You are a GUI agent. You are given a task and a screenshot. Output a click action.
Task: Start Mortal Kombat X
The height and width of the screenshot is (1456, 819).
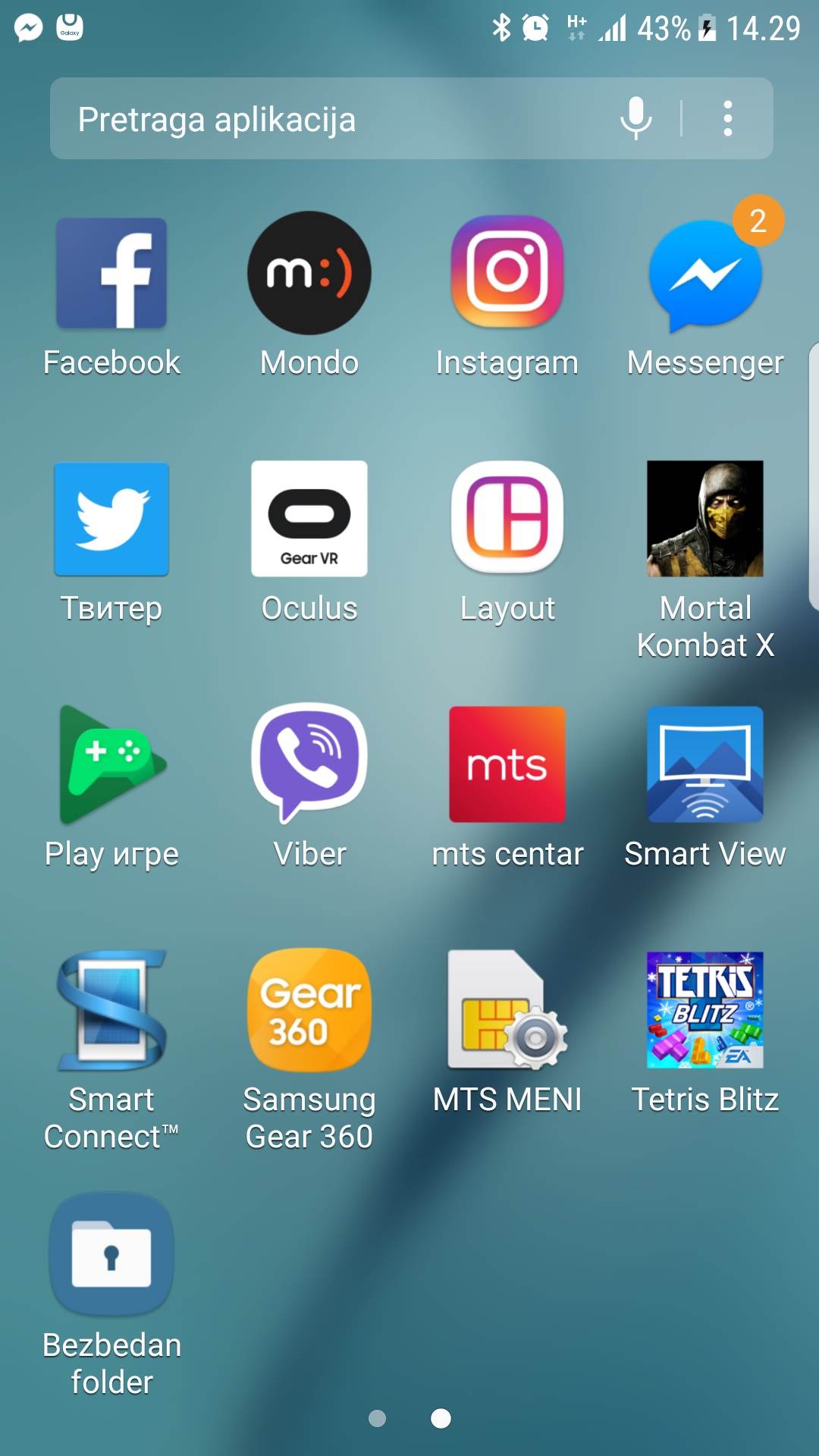pos(705,519)
